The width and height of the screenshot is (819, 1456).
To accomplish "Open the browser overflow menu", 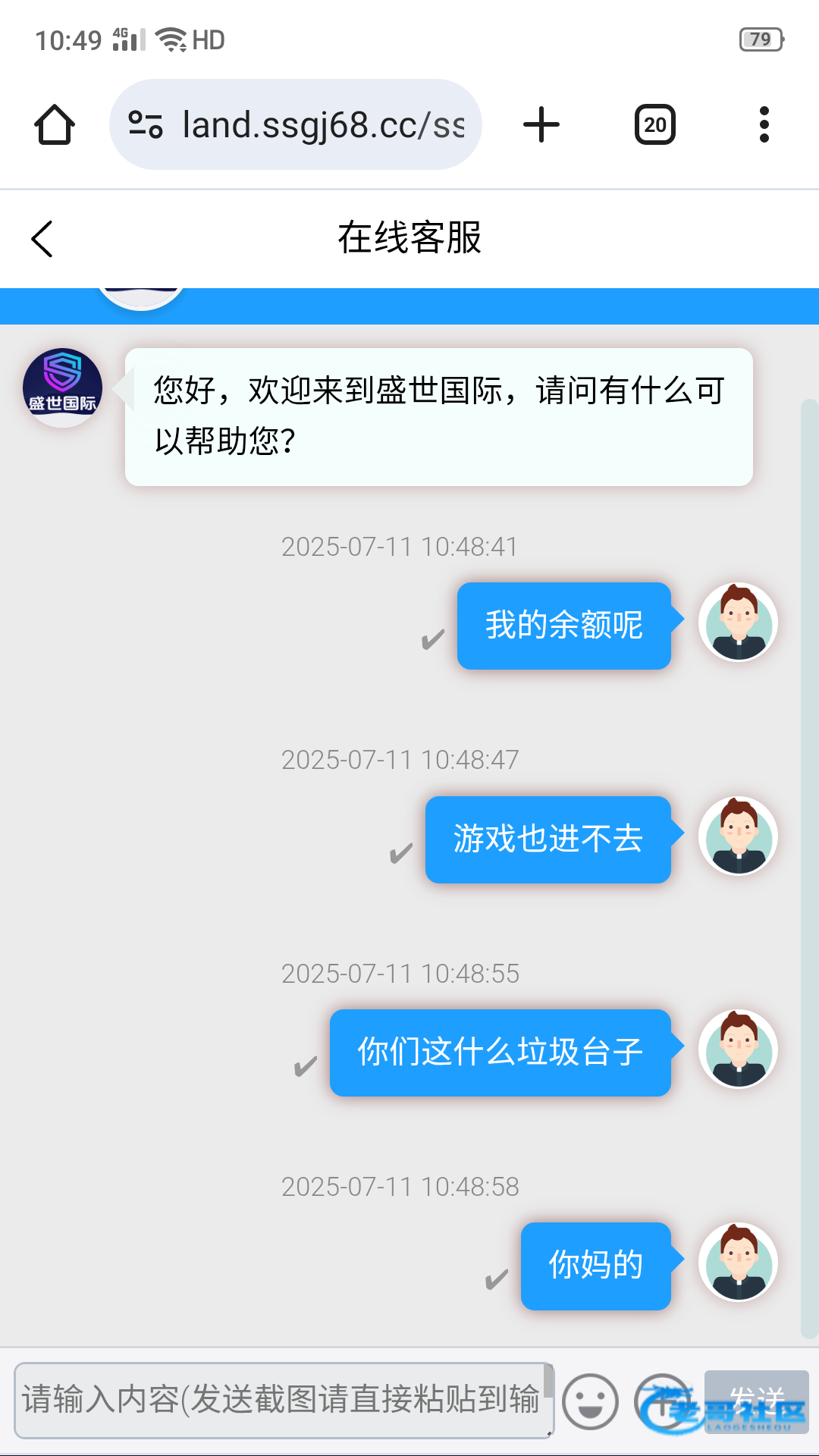I will pyautogui.click(x=764, y=124).
